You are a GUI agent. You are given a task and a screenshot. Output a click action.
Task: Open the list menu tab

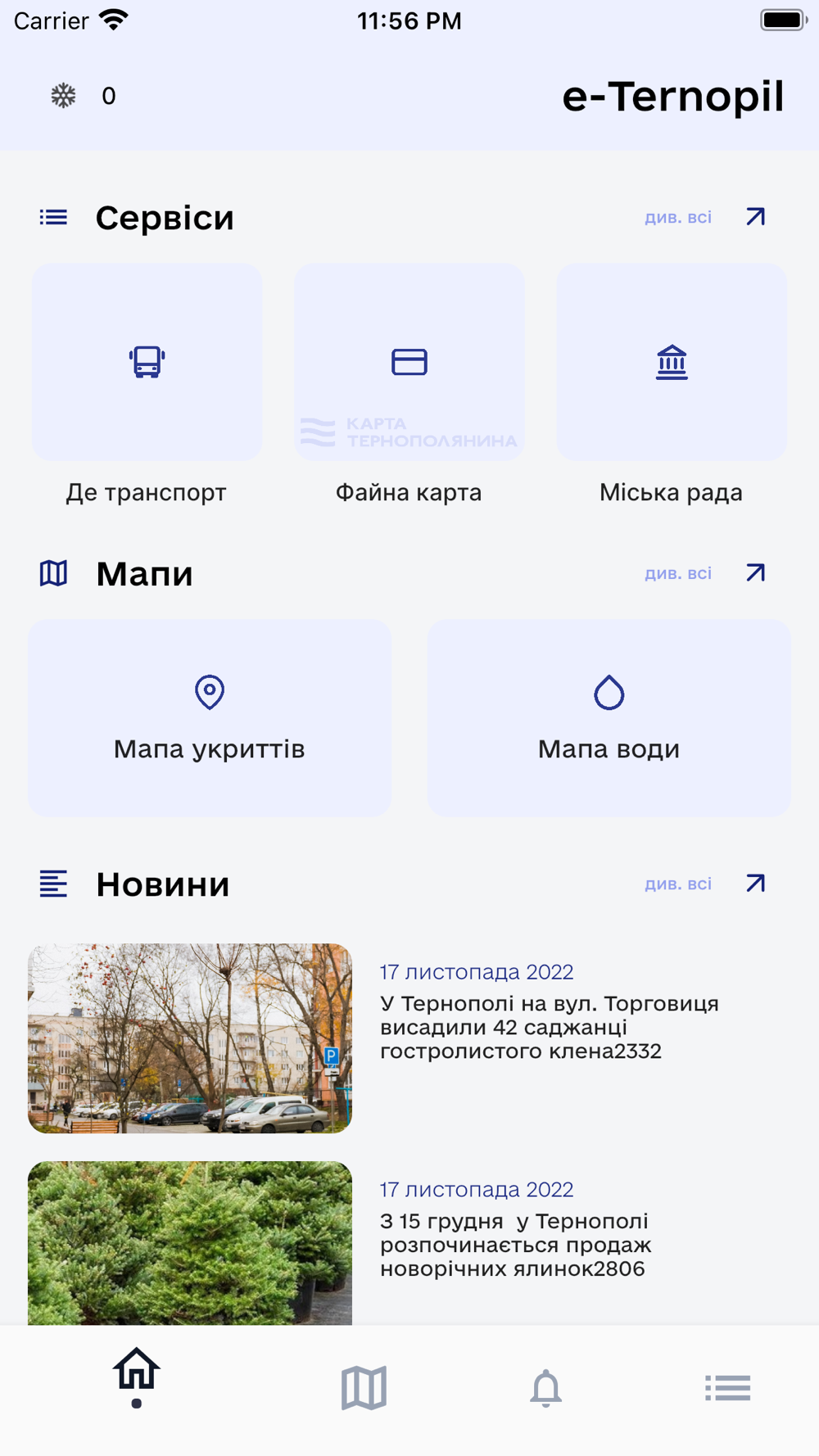727,1388
